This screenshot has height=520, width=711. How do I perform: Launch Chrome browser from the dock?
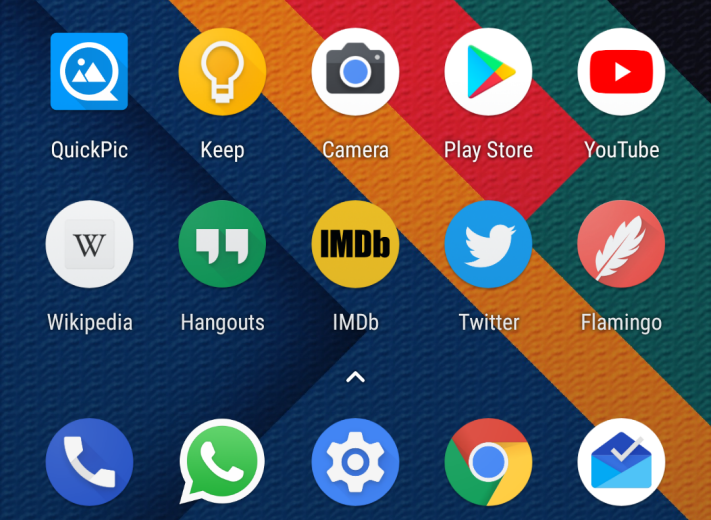point(488,462)
